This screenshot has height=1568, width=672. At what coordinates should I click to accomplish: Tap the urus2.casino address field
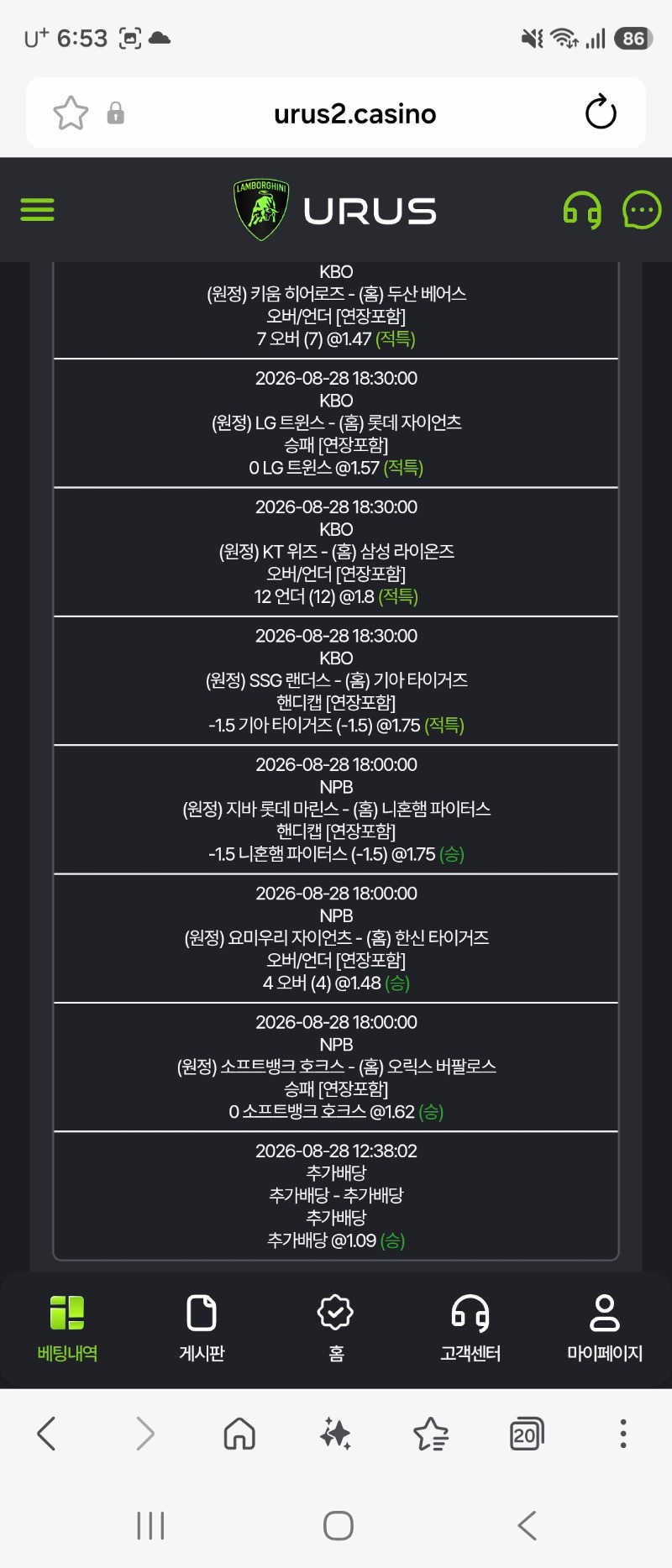[x=354, y=113]
